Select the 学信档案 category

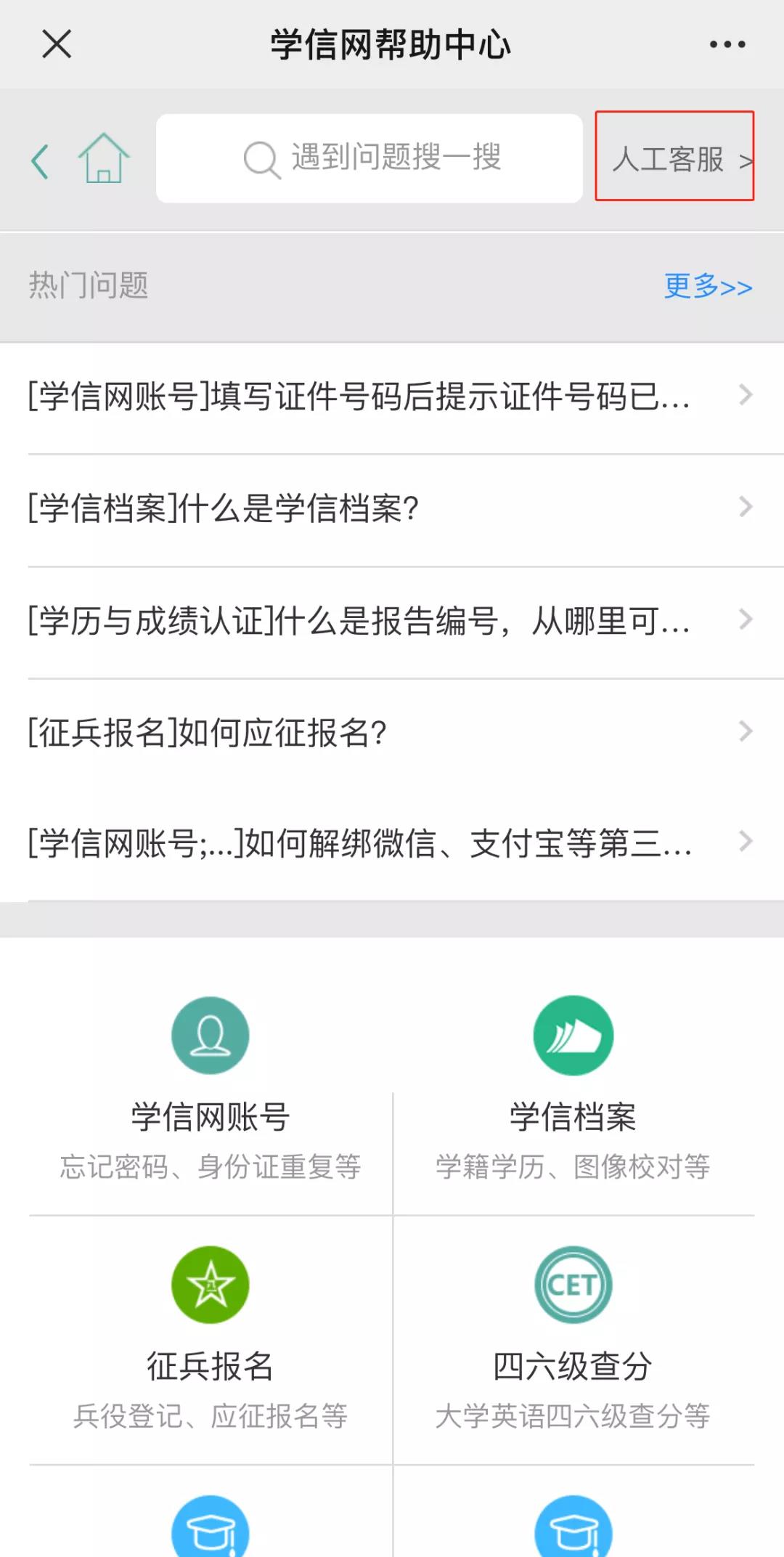coord(573,1089)
